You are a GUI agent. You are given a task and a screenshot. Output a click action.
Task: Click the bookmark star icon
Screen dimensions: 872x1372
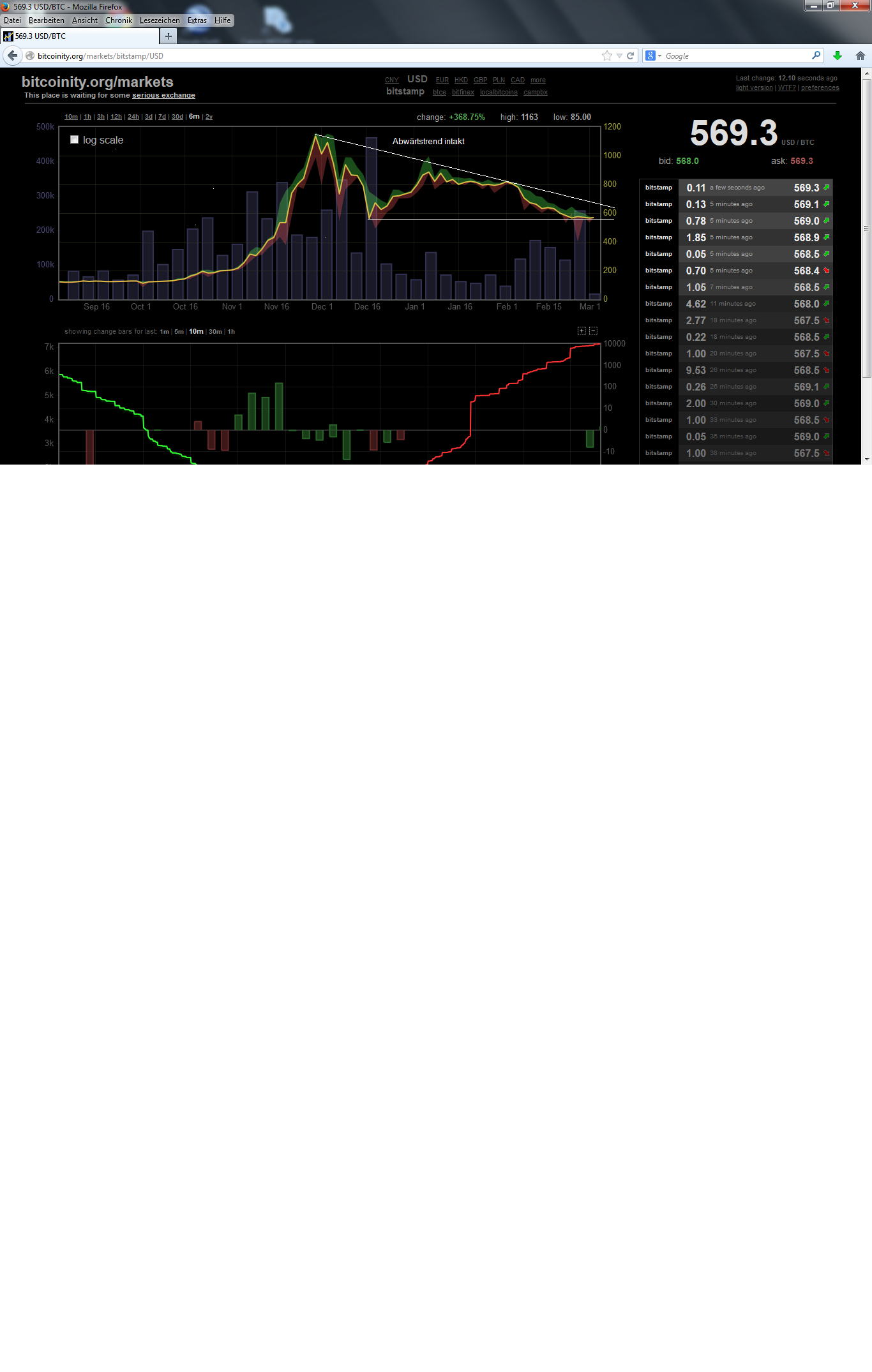pos(606,56)
